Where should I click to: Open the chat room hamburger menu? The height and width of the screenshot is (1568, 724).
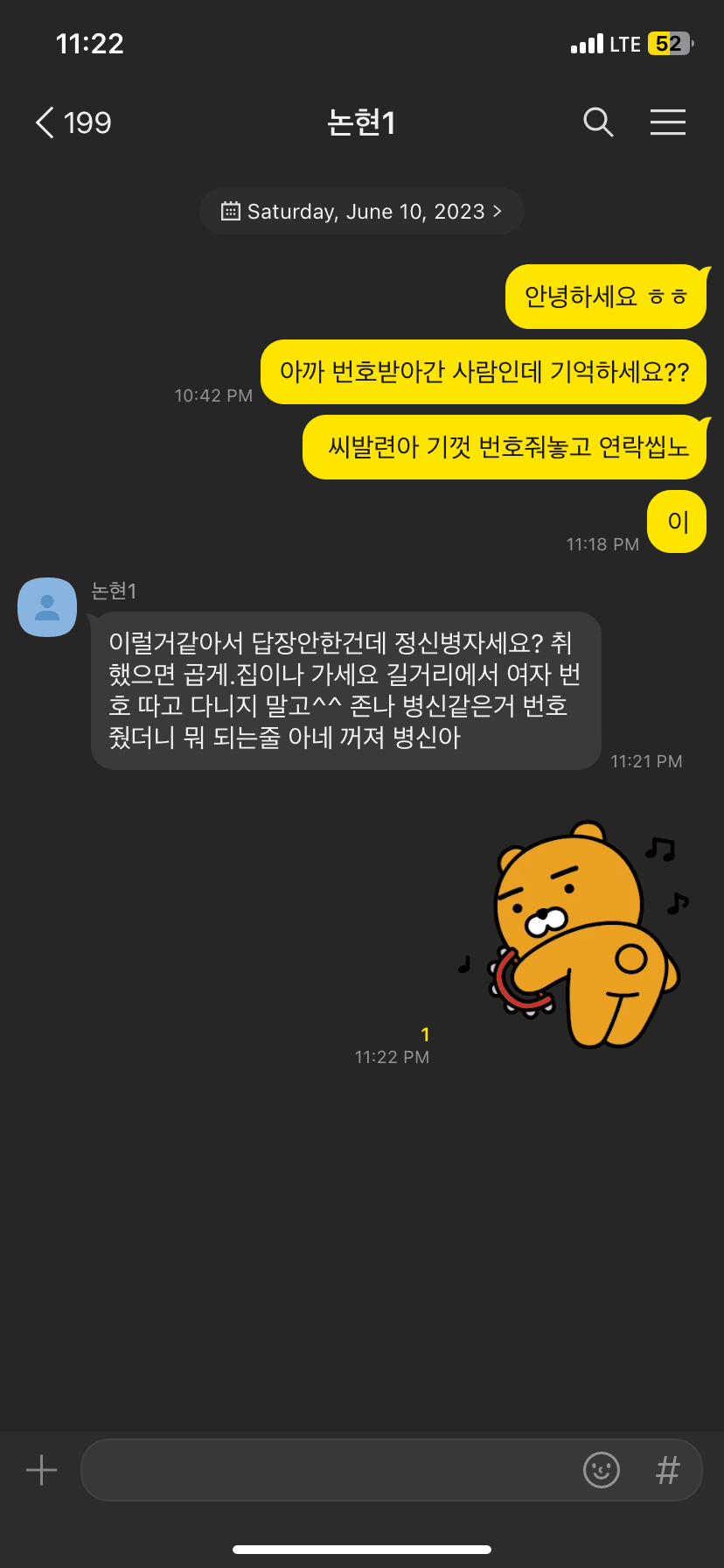coord(667,122)
